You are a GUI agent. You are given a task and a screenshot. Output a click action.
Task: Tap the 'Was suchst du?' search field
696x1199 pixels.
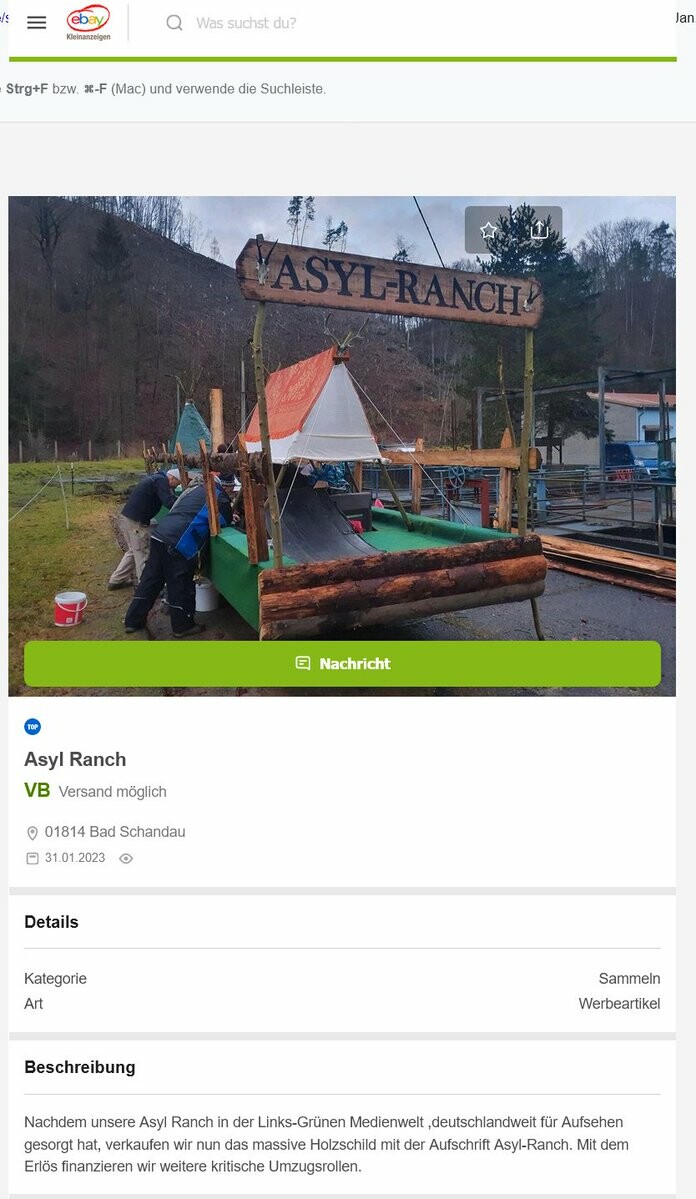click(x=400, y=23)
